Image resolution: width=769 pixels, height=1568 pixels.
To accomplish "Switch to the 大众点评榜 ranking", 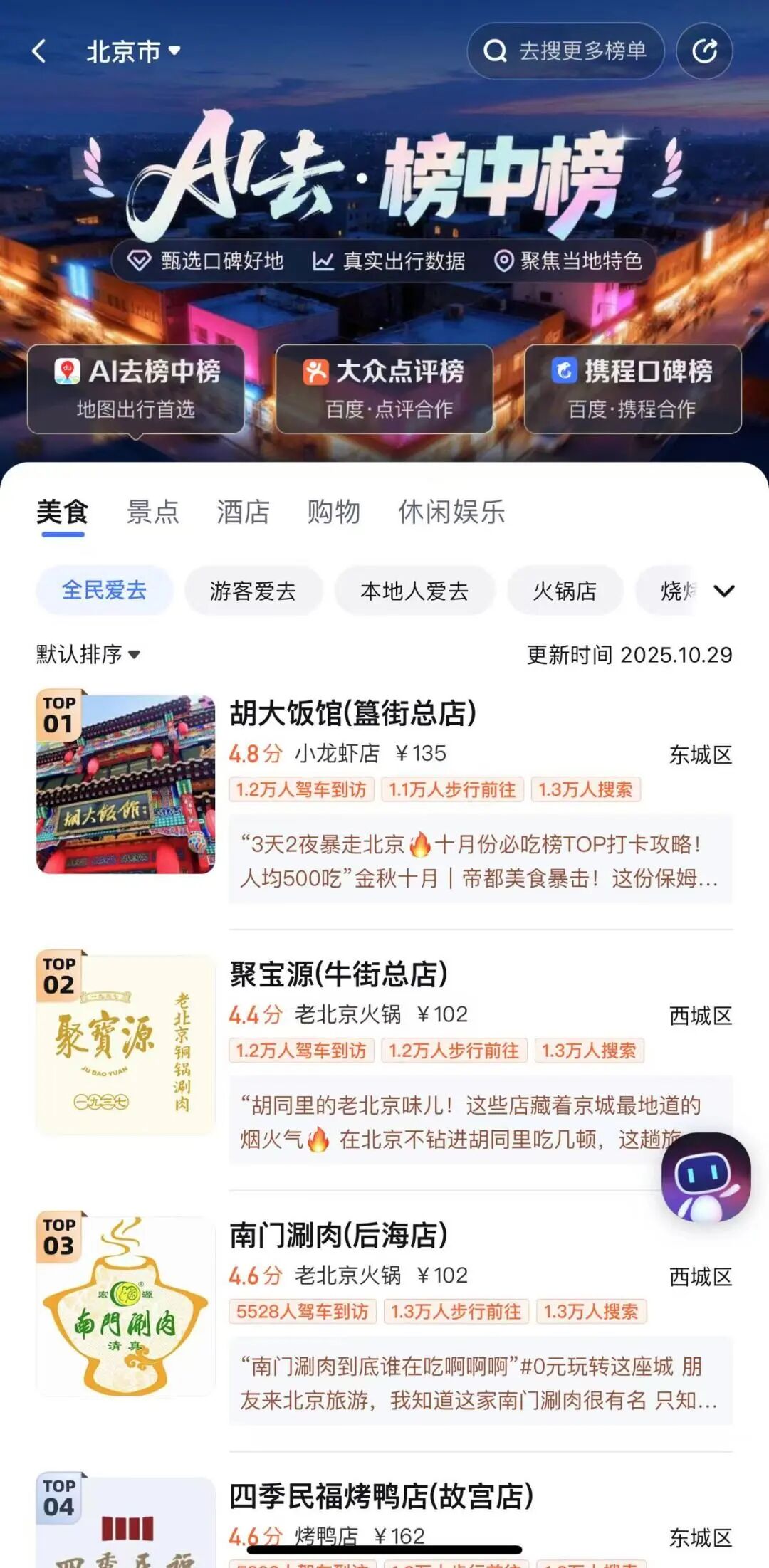I will coord(384,389).
